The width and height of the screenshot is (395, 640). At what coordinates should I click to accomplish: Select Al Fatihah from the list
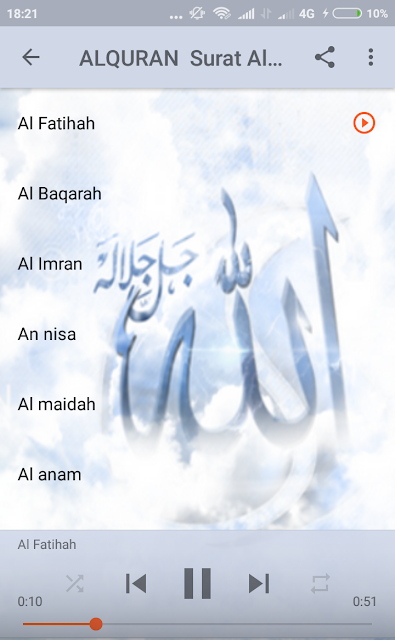click(x=198, y=123)
